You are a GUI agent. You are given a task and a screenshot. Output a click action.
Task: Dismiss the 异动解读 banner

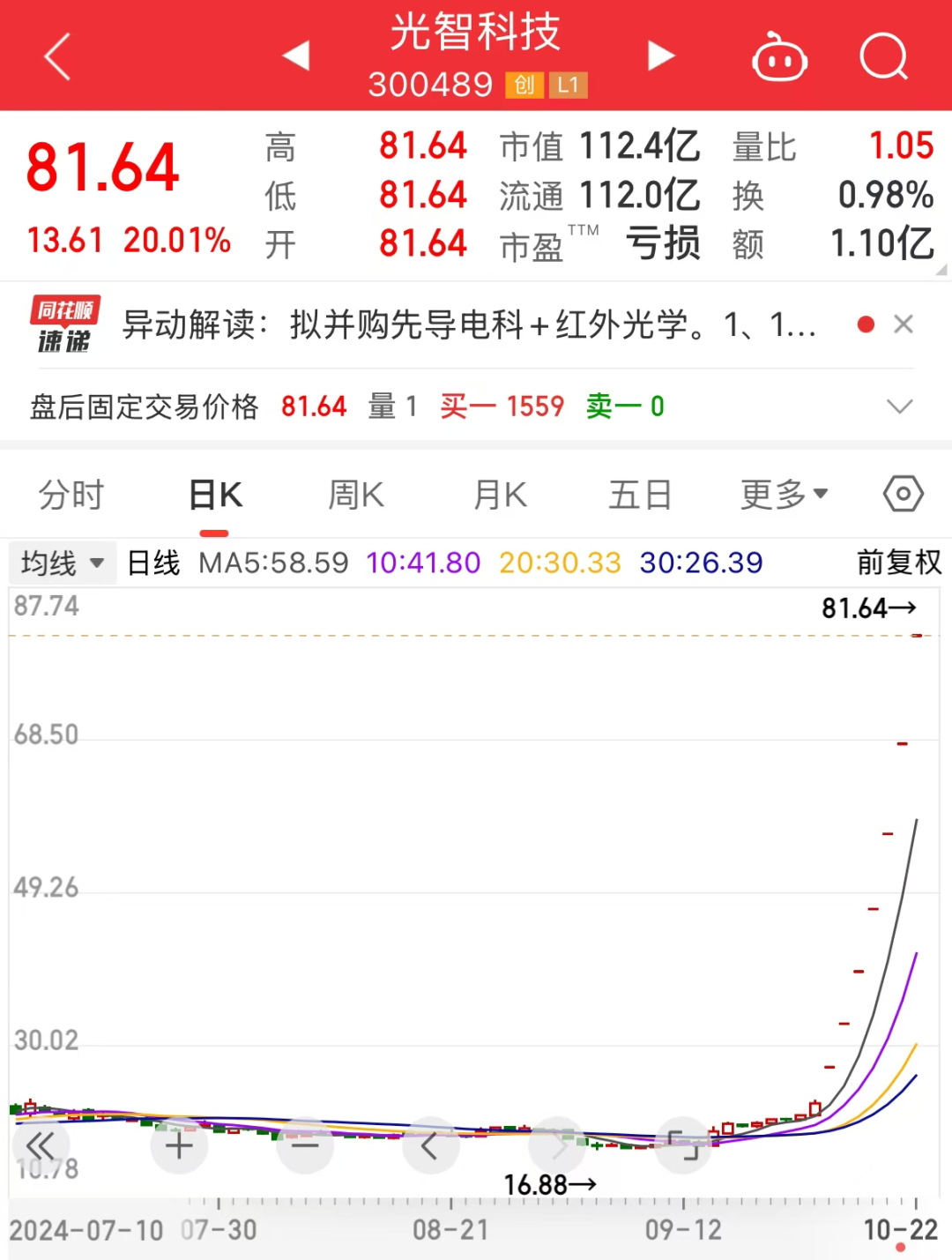tap(904, 324)
